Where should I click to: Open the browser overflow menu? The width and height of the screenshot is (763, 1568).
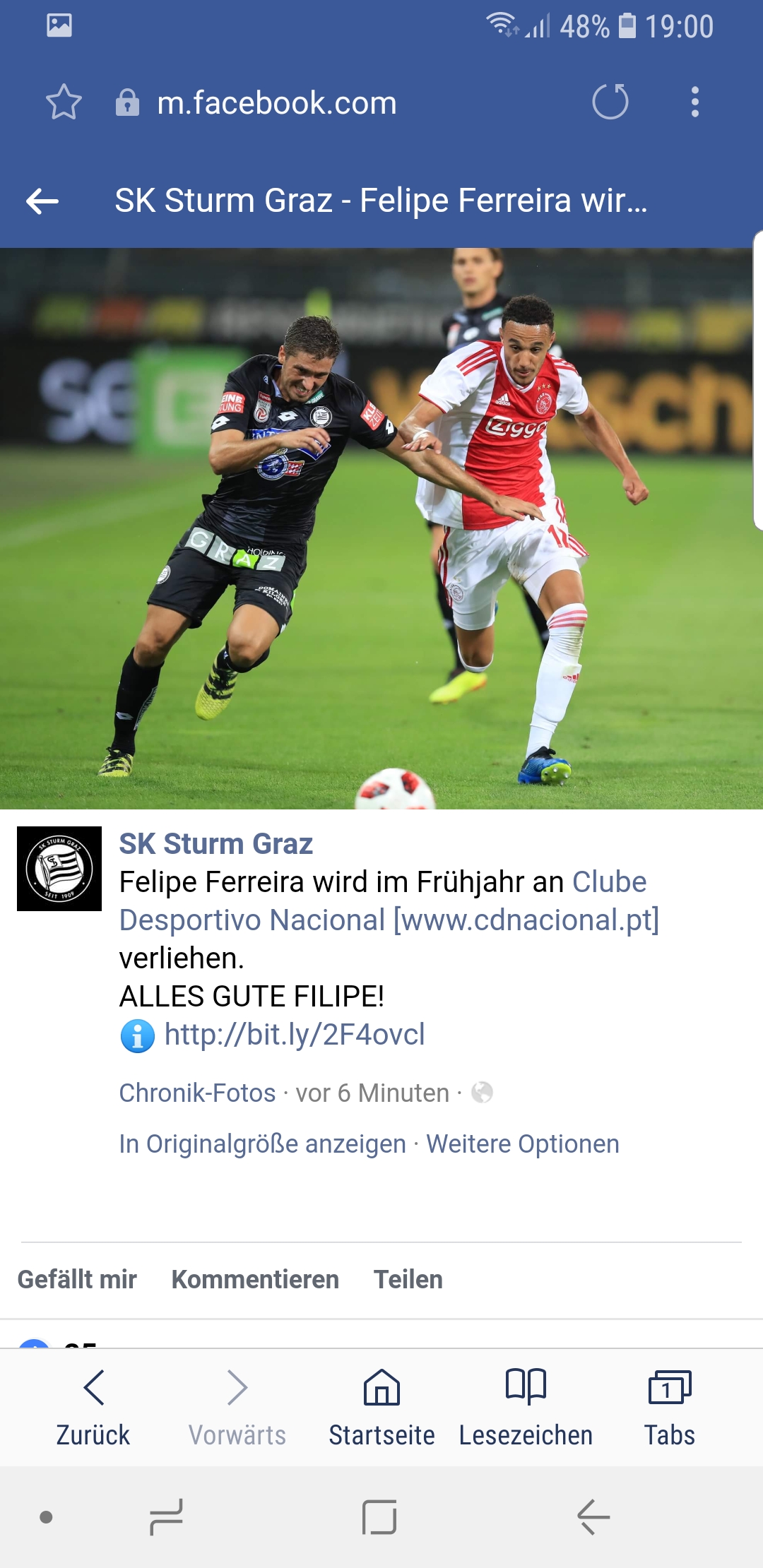(x=695, y=102)
